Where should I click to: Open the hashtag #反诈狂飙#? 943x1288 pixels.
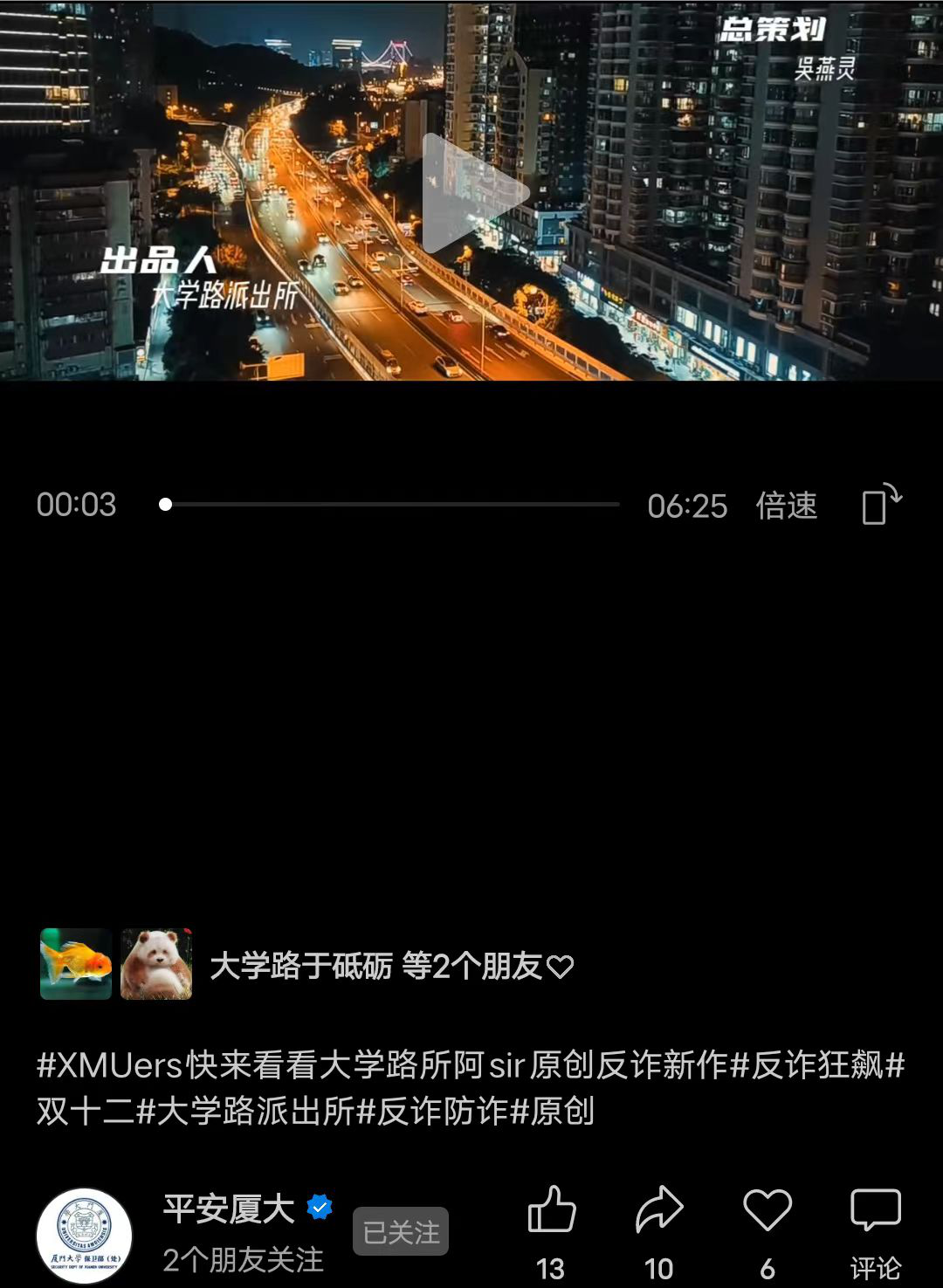[x=816, y=1065]
